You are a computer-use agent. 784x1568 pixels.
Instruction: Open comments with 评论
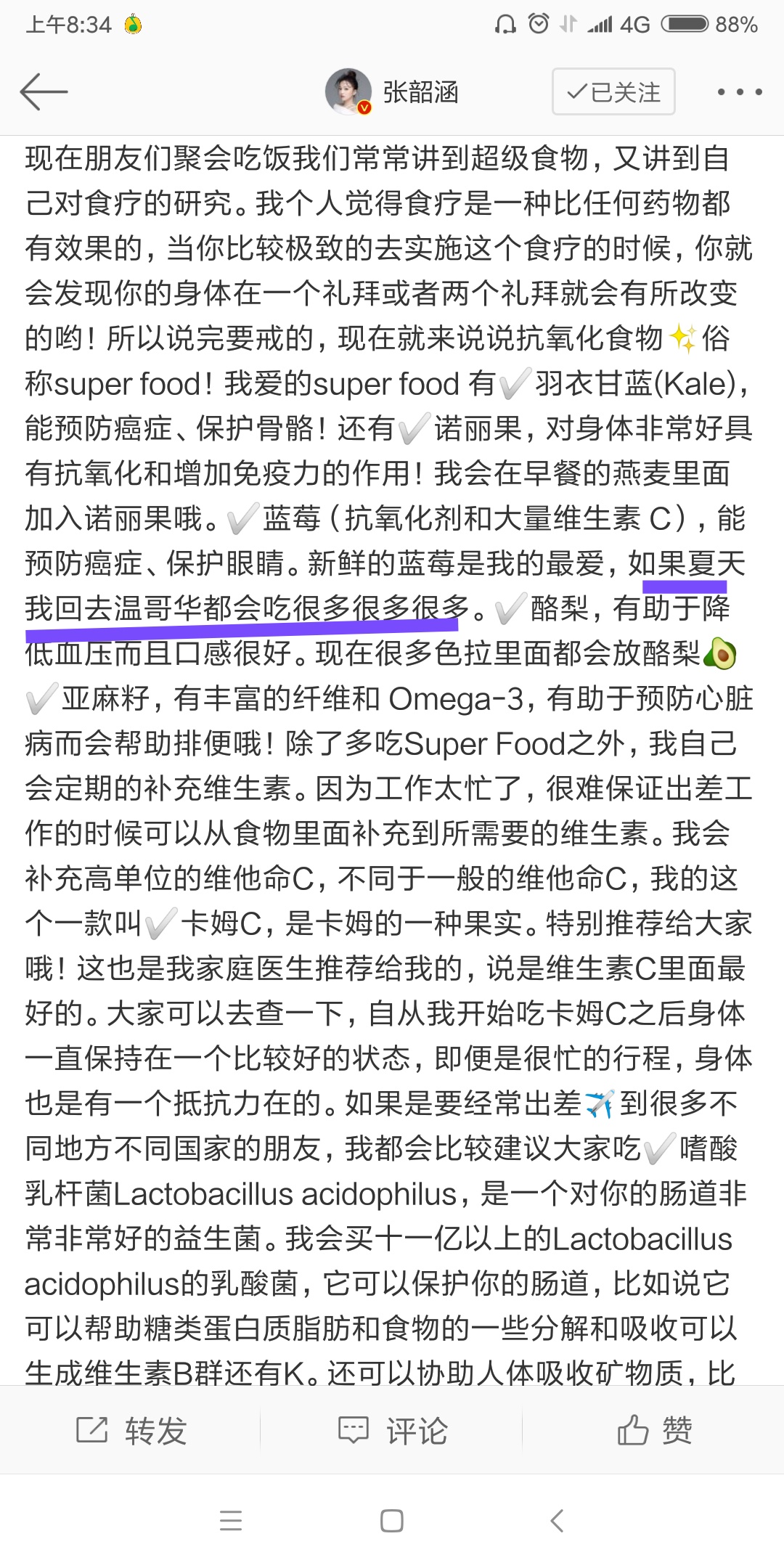click(x=393, y=1431)
